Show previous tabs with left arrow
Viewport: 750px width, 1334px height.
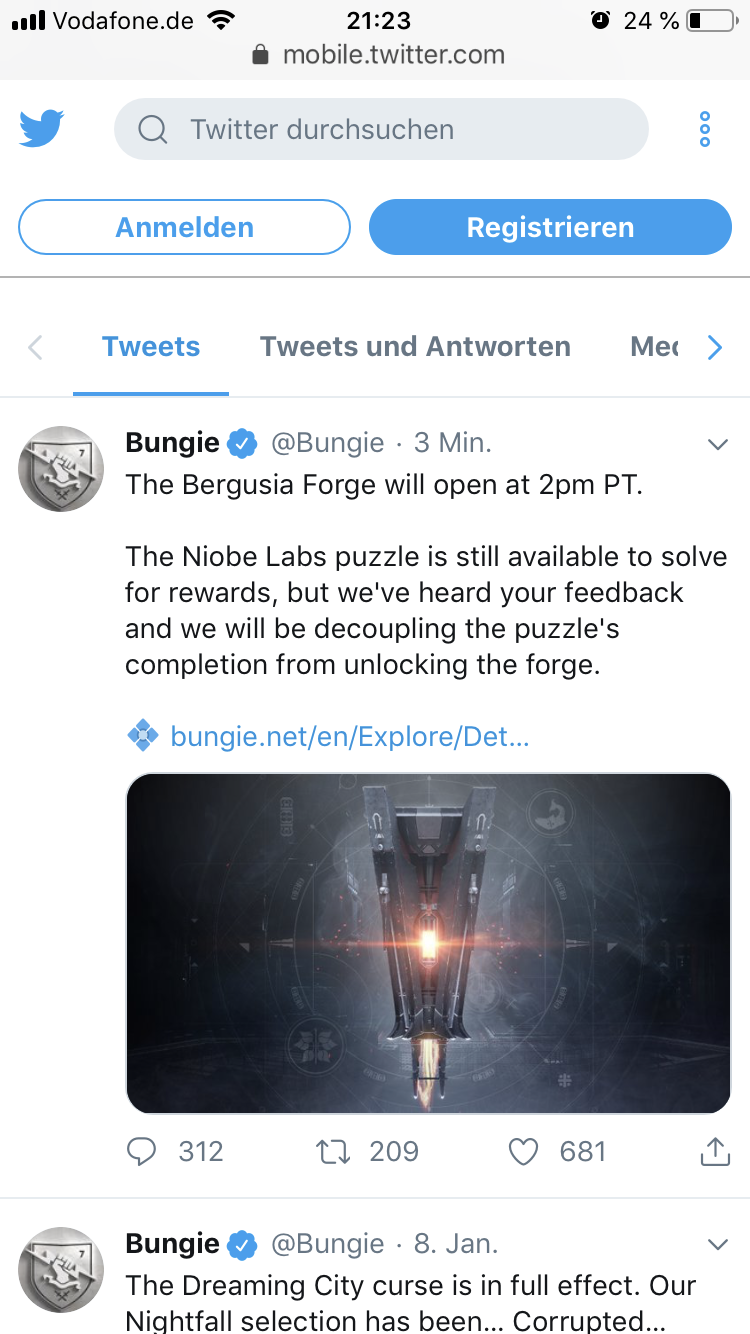click(35, 347)
